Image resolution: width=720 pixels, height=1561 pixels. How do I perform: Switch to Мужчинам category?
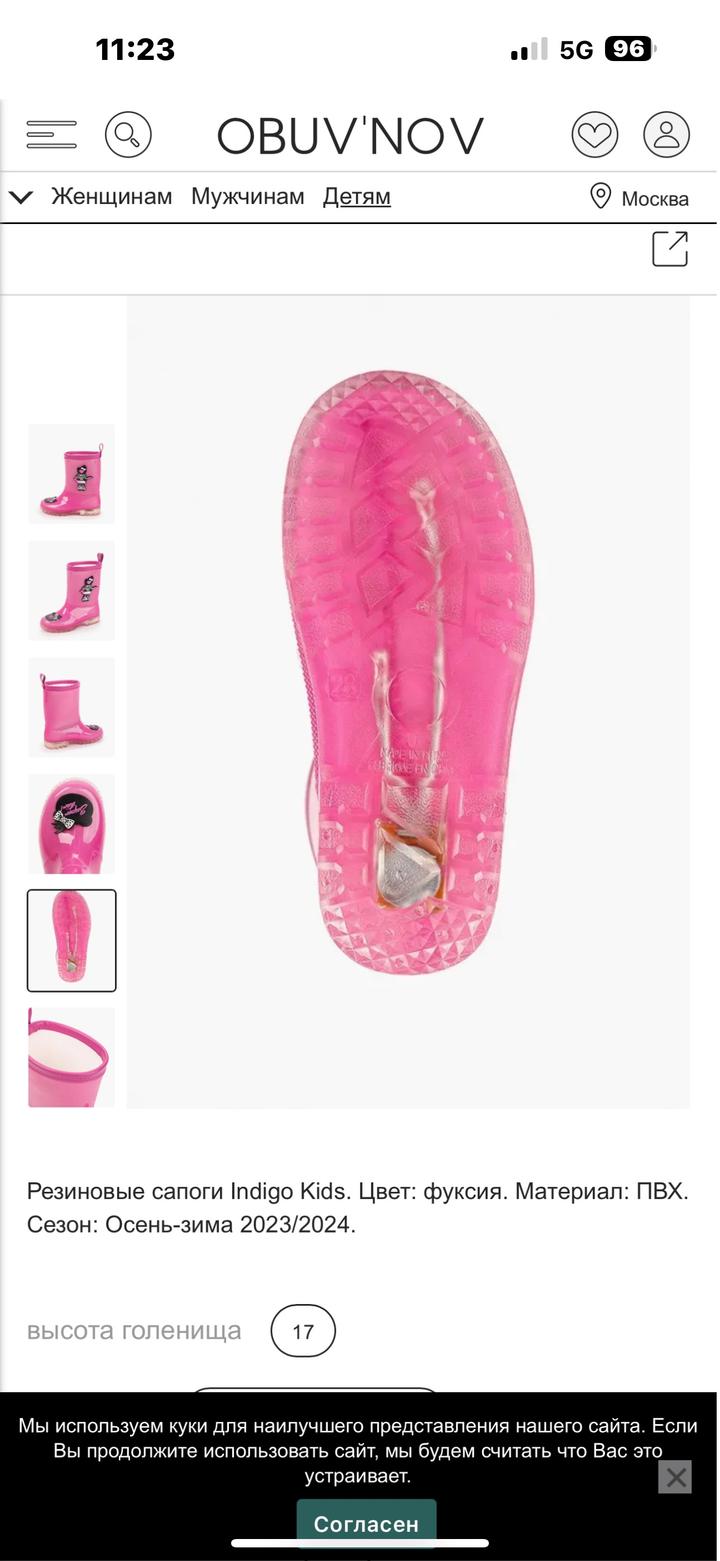pos(247,197)
